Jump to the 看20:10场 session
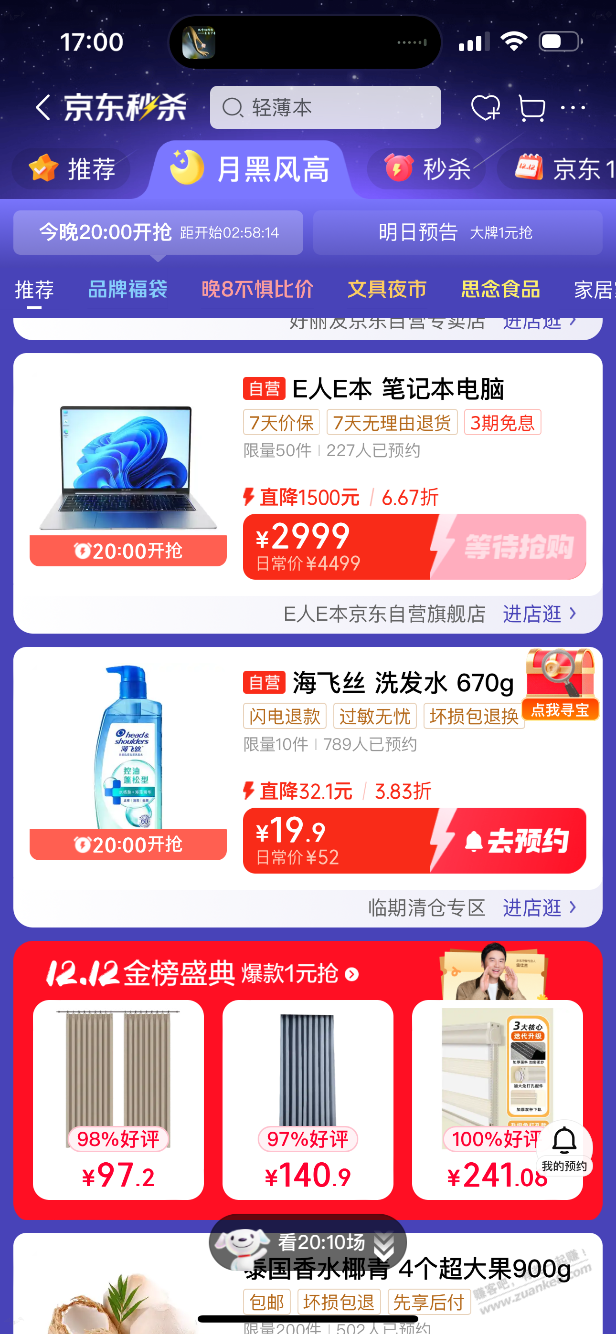616x1334 pixels. 308,1243
